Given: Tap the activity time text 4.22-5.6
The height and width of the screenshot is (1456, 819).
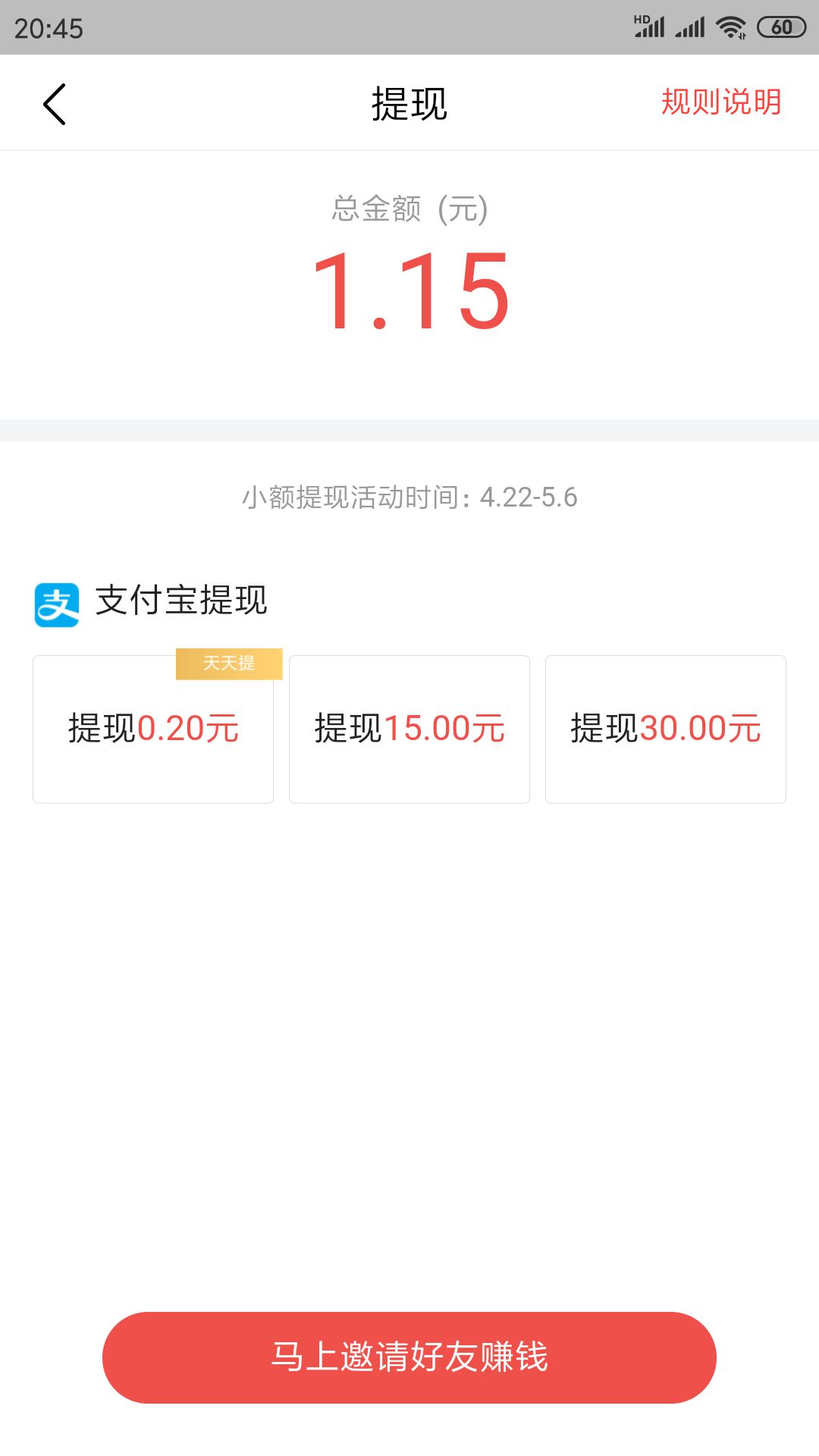Looking at the screenshot, I should (409, 497).
